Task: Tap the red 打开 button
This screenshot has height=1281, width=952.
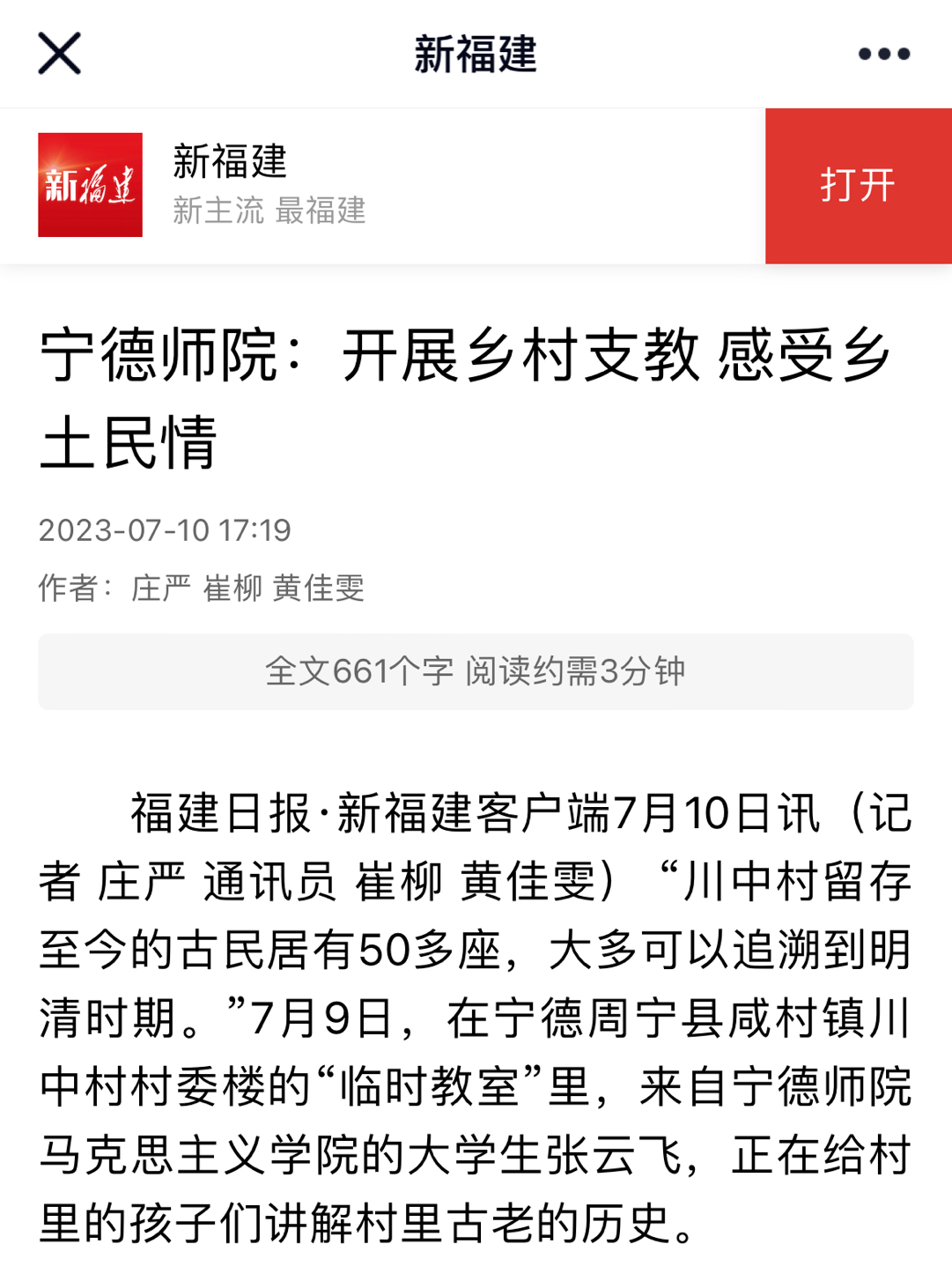Action: 858,186
